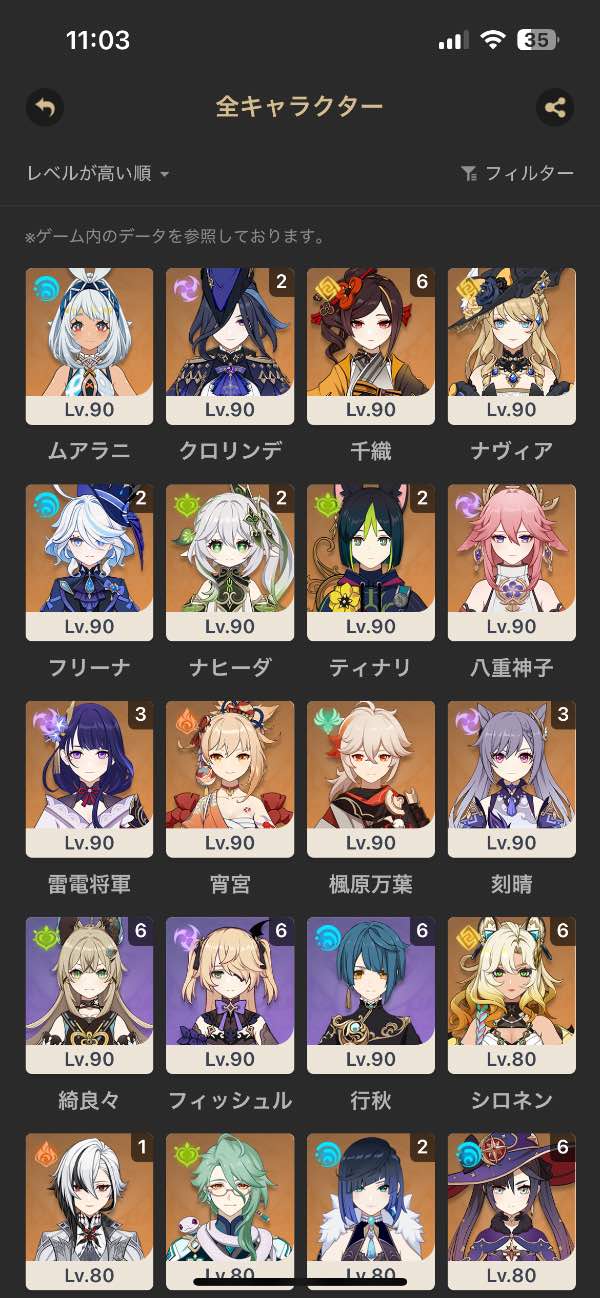600x1298 pixels.
Task: Select 綺良々 character card
Action: tap(89, 995)
